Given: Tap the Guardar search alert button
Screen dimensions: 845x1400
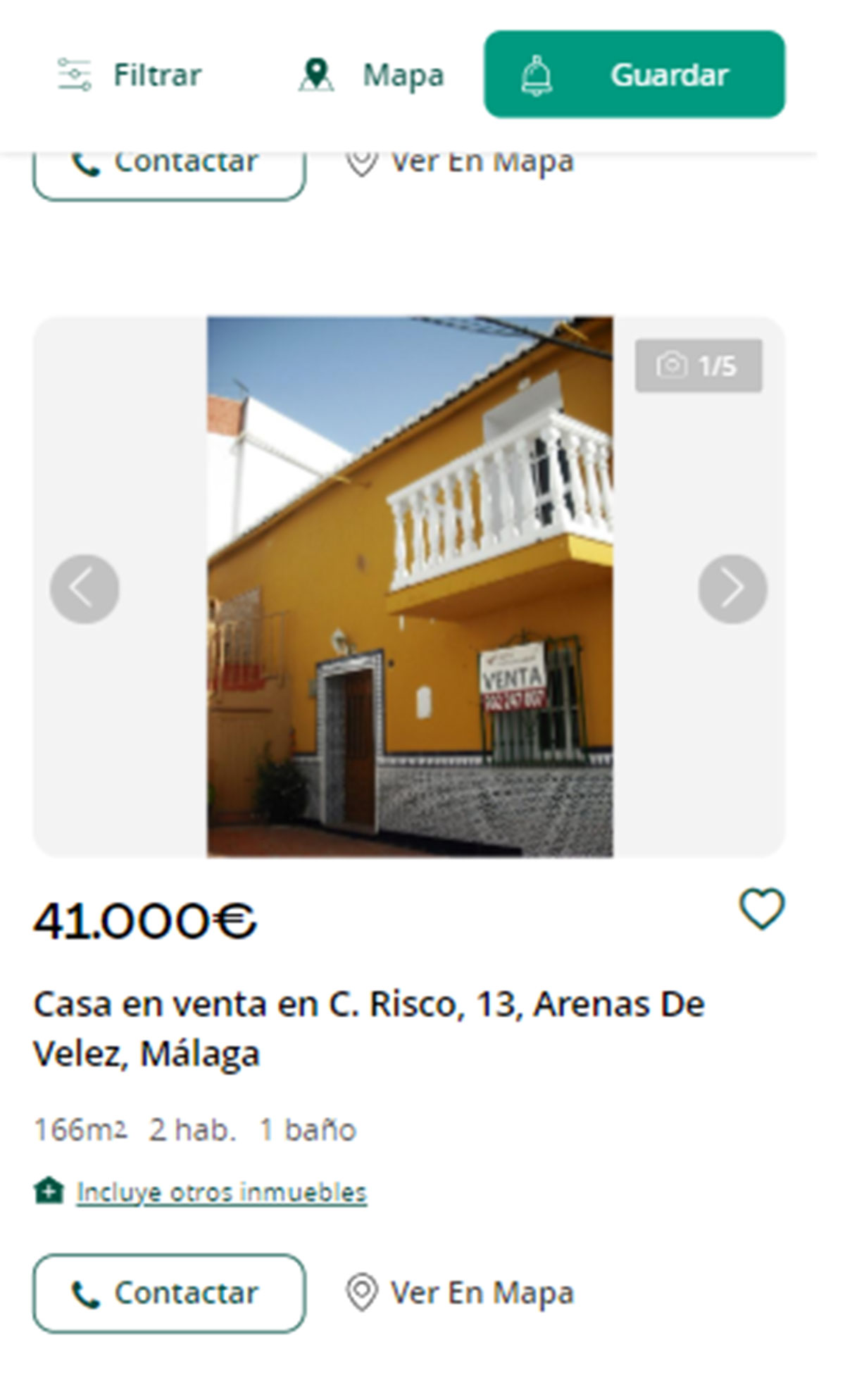Looking at the screenshot, I should (634, 75).
